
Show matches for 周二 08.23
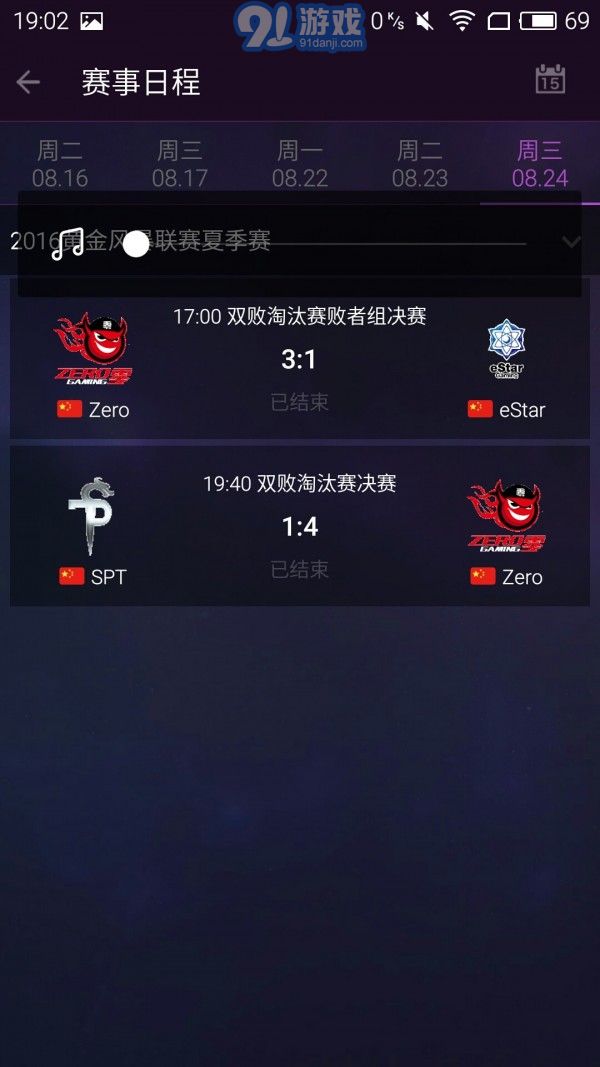420,164
